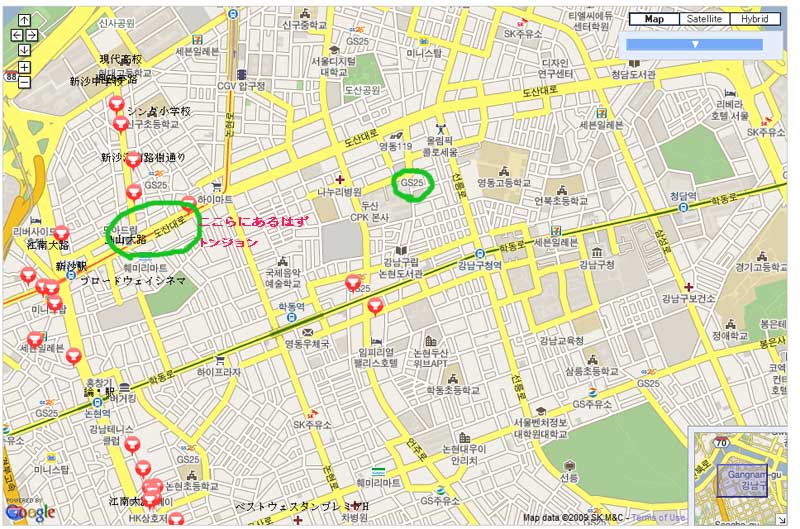Zoom in with the plus button
Viewport: 800px width, 529px height.
click(24, 67)
